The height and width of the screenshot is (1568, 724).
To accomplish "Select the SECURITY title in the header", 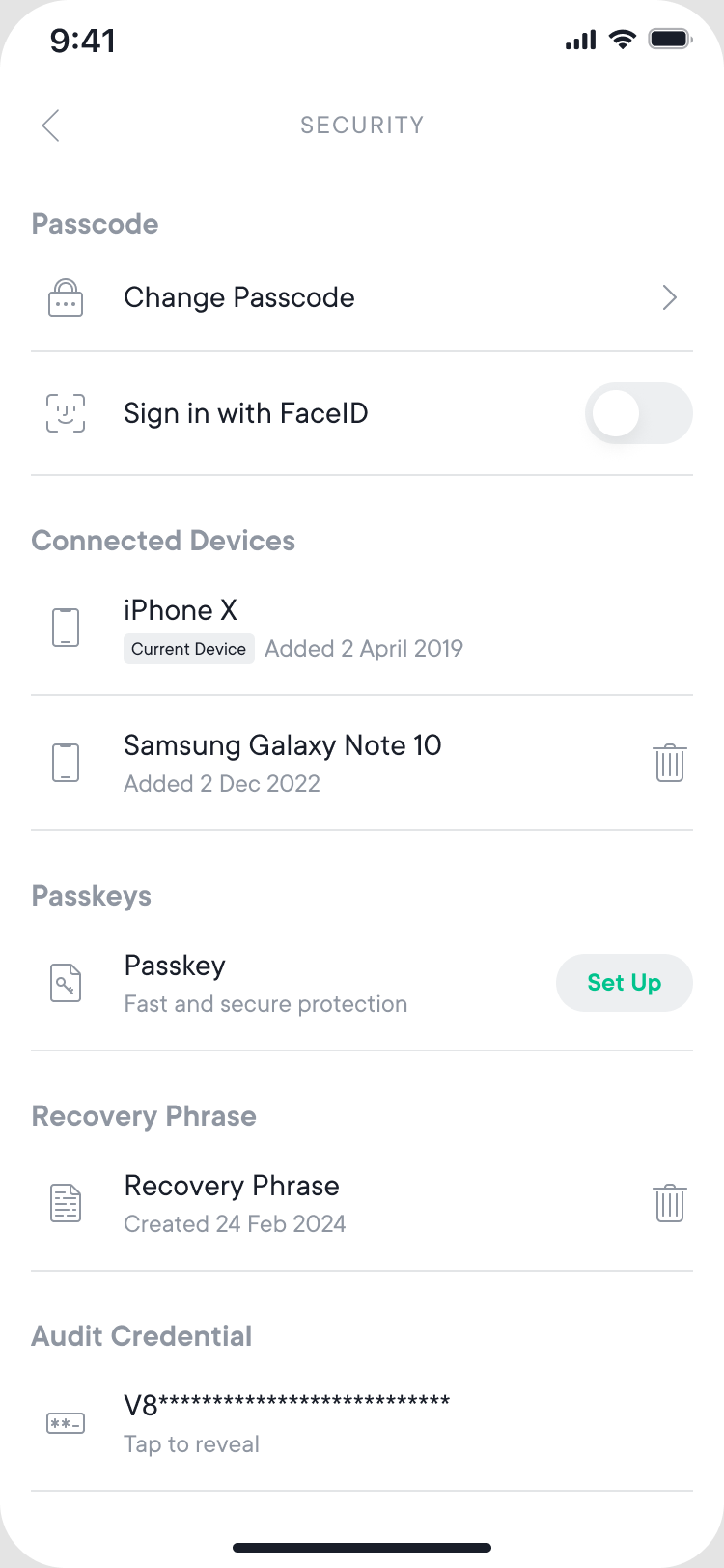I will coord(362,125).
